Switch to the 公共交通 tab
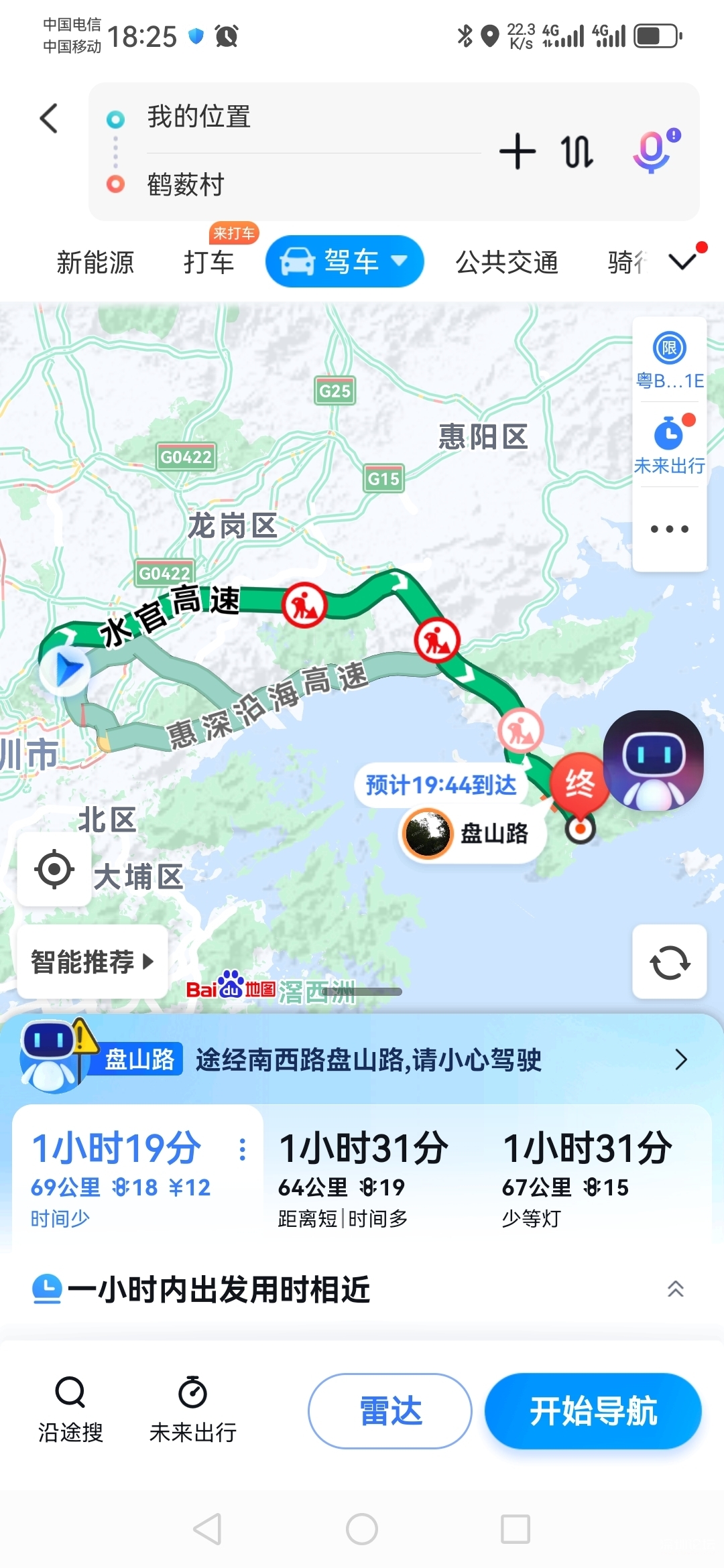This screenshot has height=1568, width=724. point(507,262)
